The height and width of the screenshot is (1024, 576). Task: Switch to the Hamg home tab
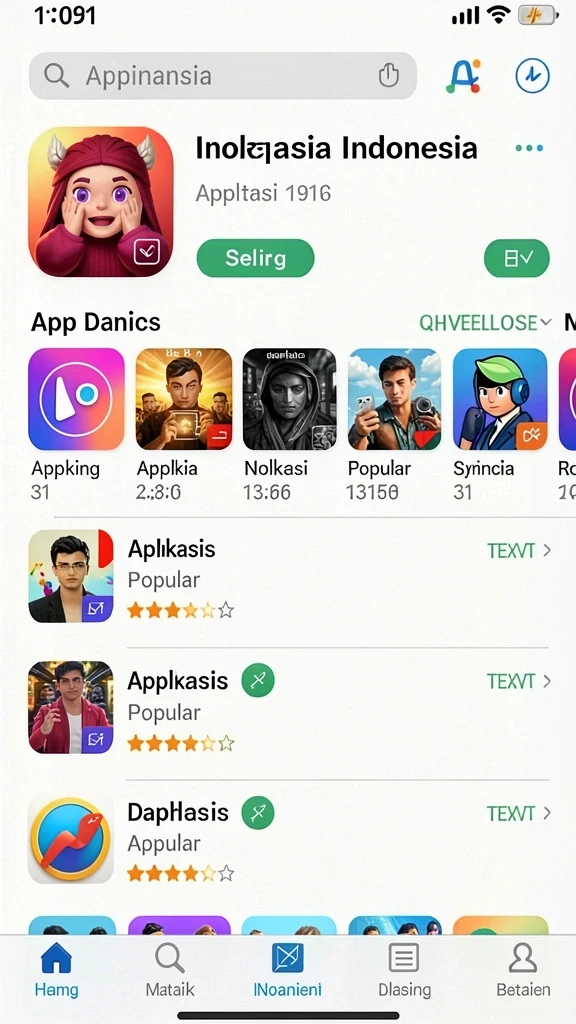(x=56, y=970)
